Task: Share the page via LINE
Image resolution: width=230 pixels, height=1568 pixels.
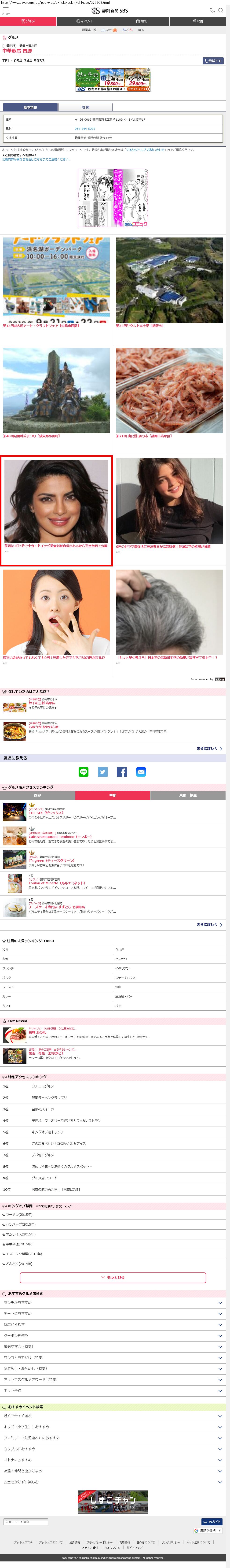Action: coord(83,772)
